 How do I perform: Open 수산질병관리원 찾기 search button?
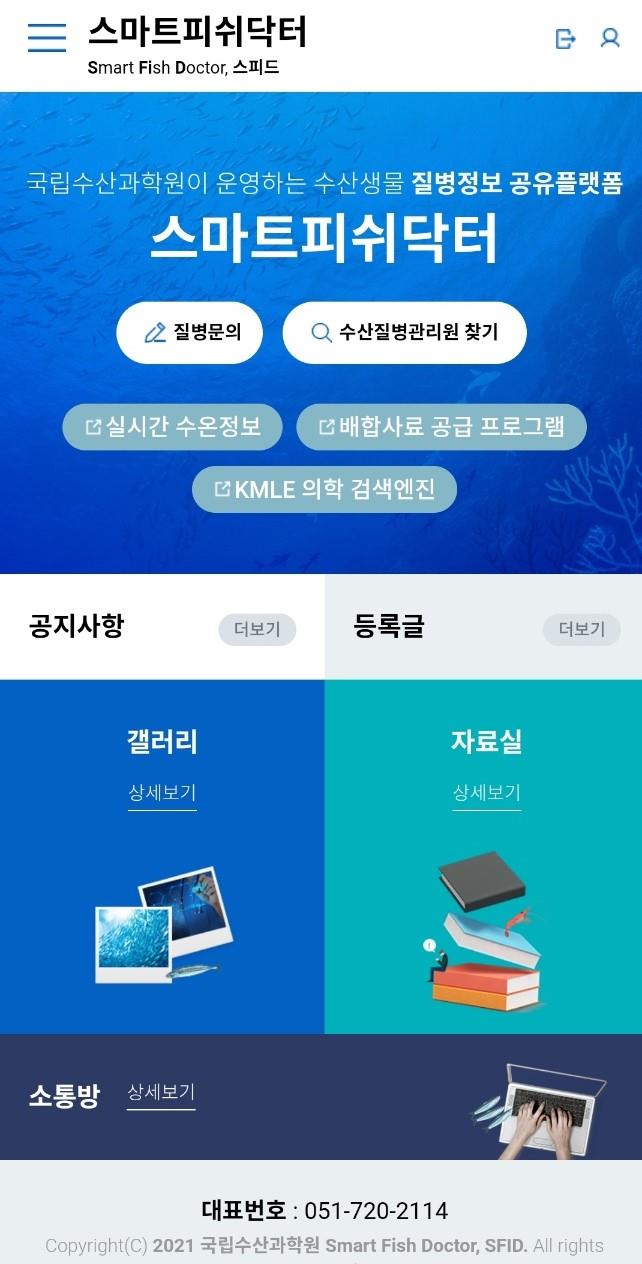point(404,332)
